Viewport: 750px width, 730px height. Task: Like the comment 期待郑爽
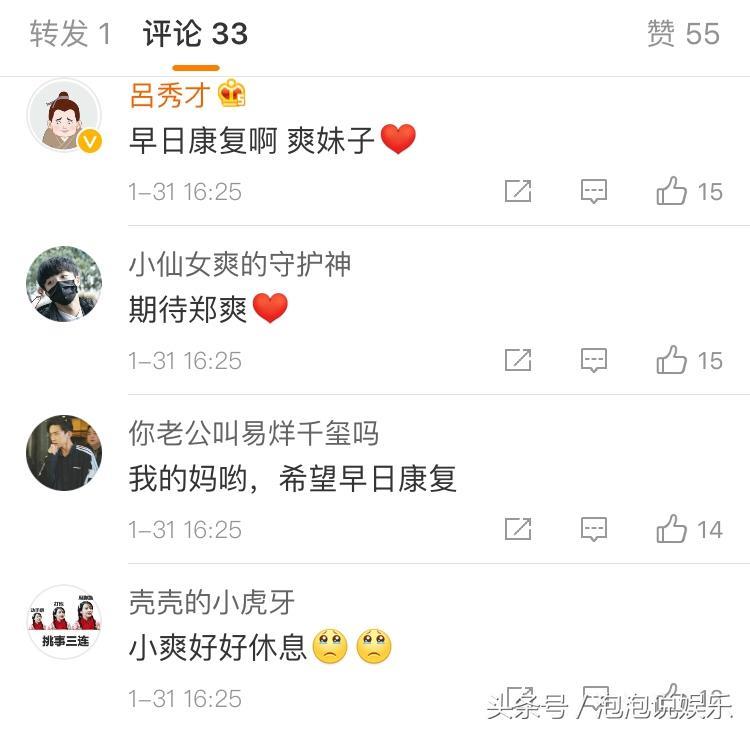[672, 360]
